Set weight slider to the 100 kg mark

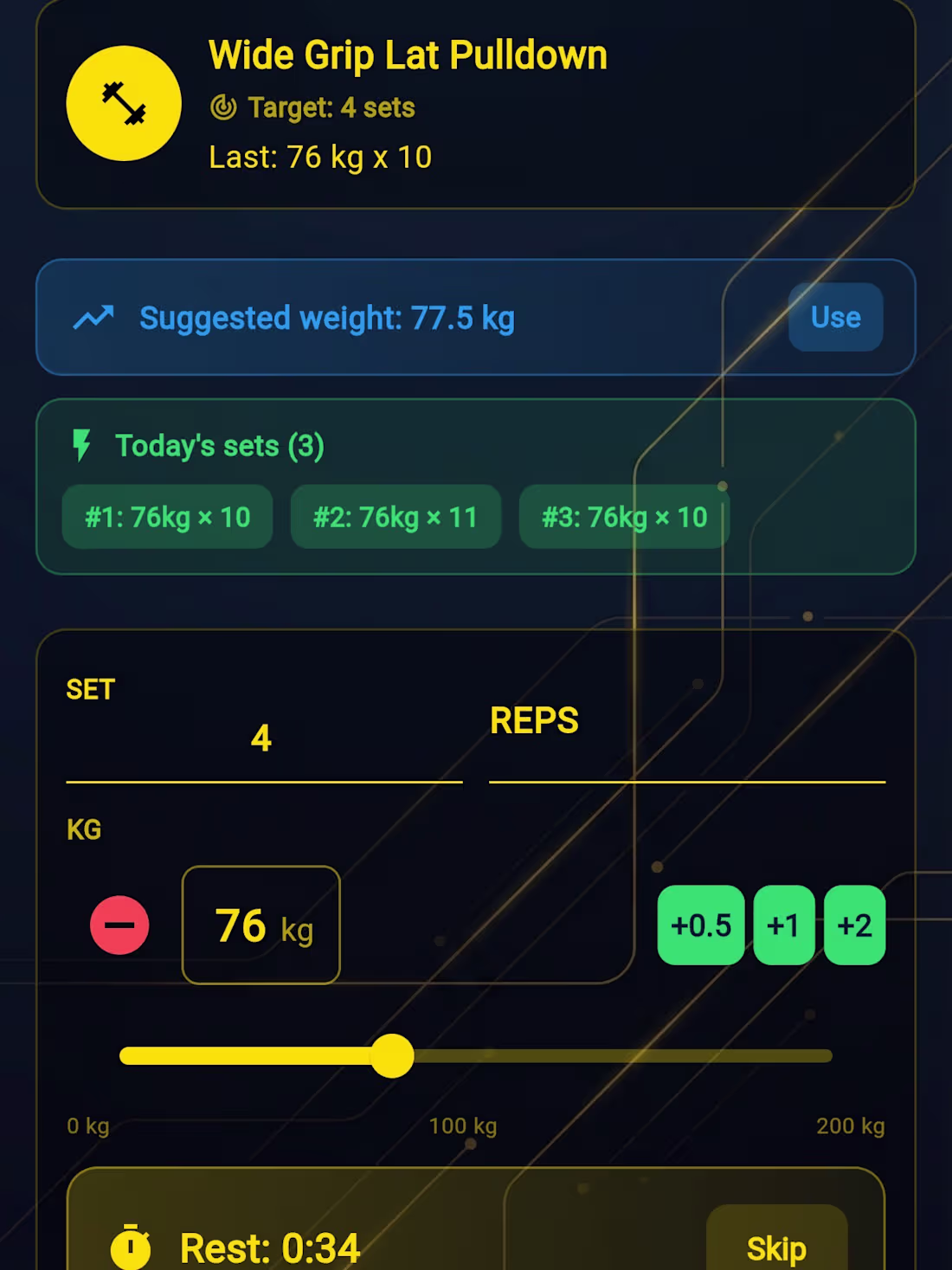click(x=476, y=1056)
